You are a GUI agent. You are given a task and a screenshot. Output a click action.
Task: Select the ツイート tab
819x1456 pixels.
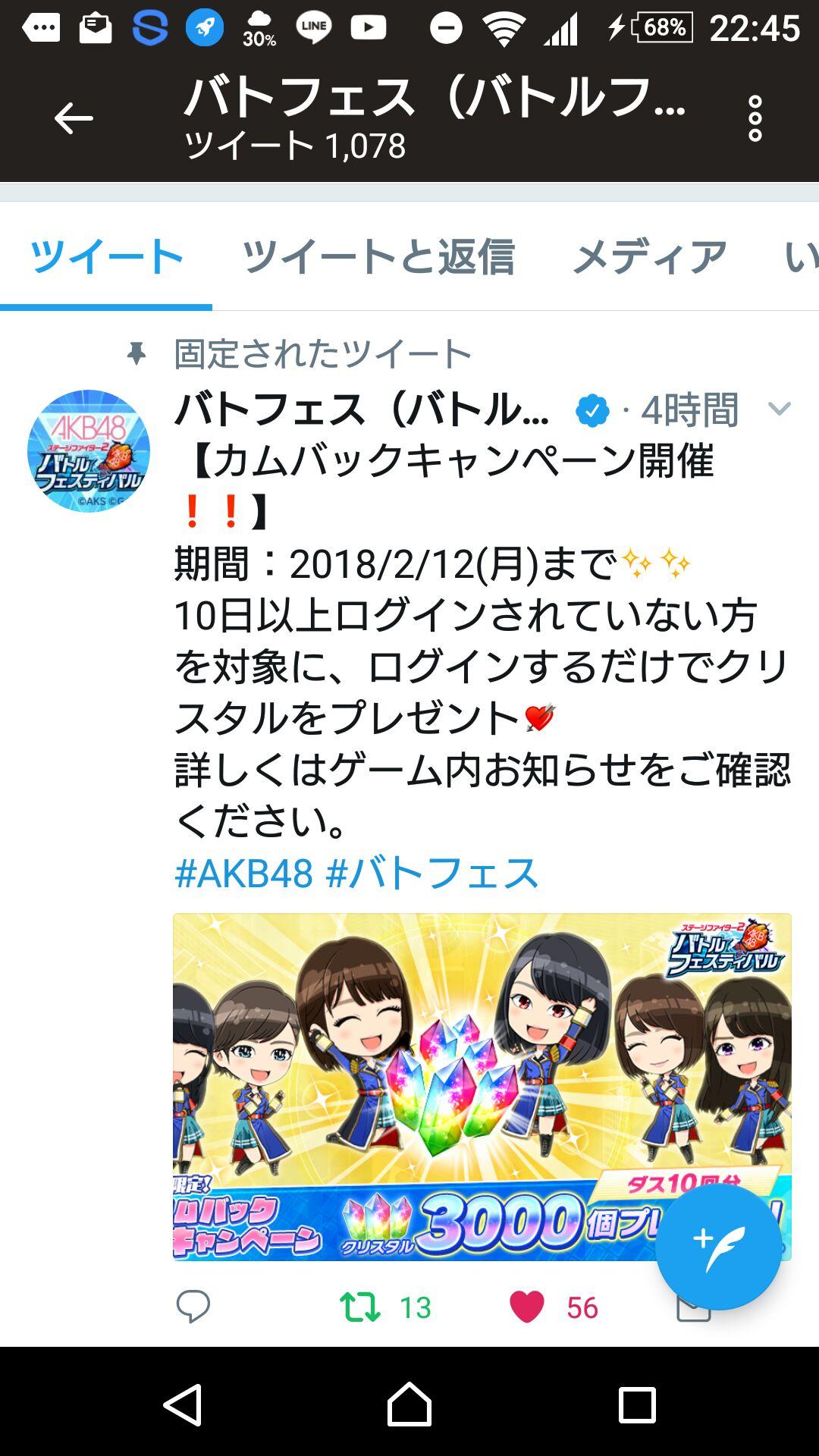[106, 256]
